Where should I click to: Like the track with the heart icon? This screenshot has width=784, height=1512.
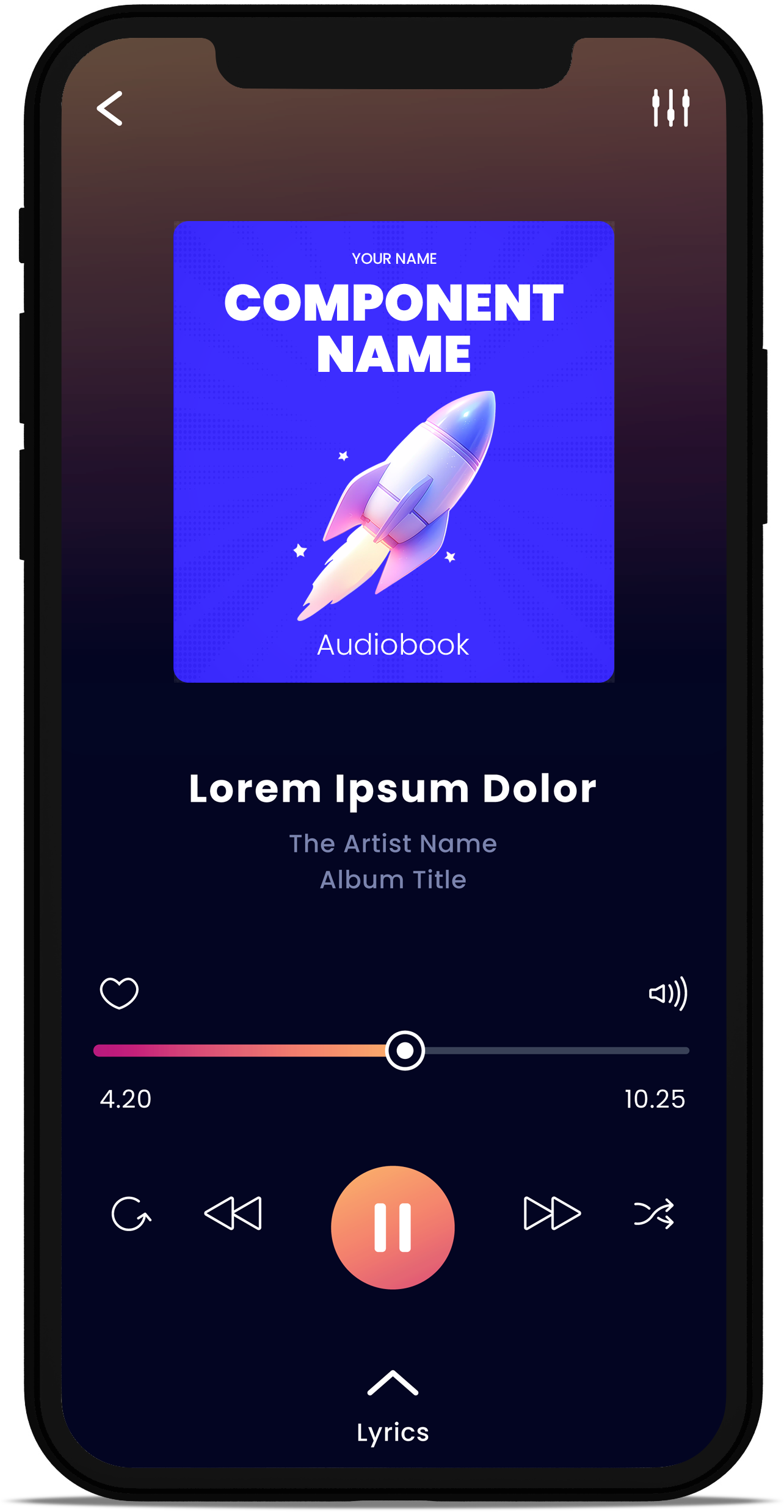click(119, 993)
